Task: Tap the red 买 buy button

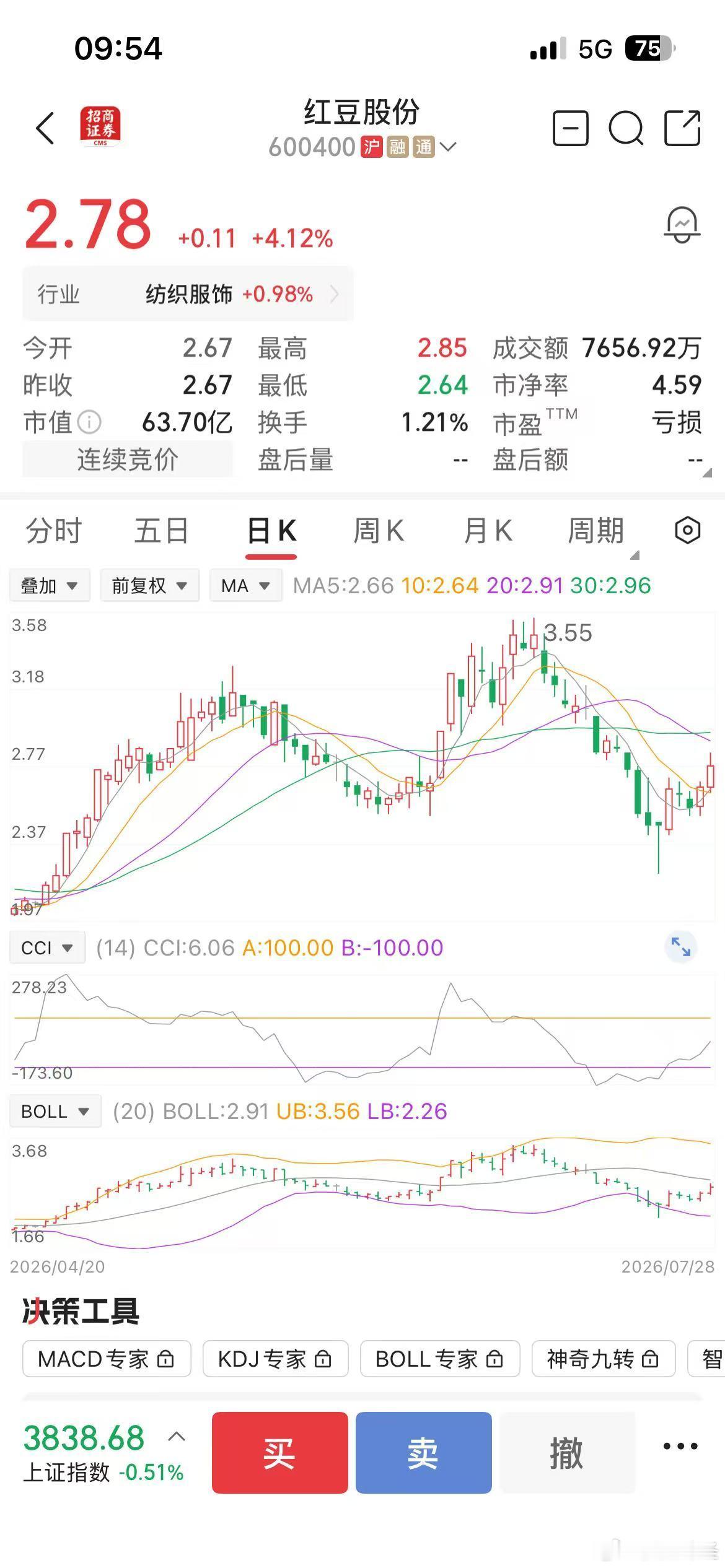Action: coord(279,1452)
